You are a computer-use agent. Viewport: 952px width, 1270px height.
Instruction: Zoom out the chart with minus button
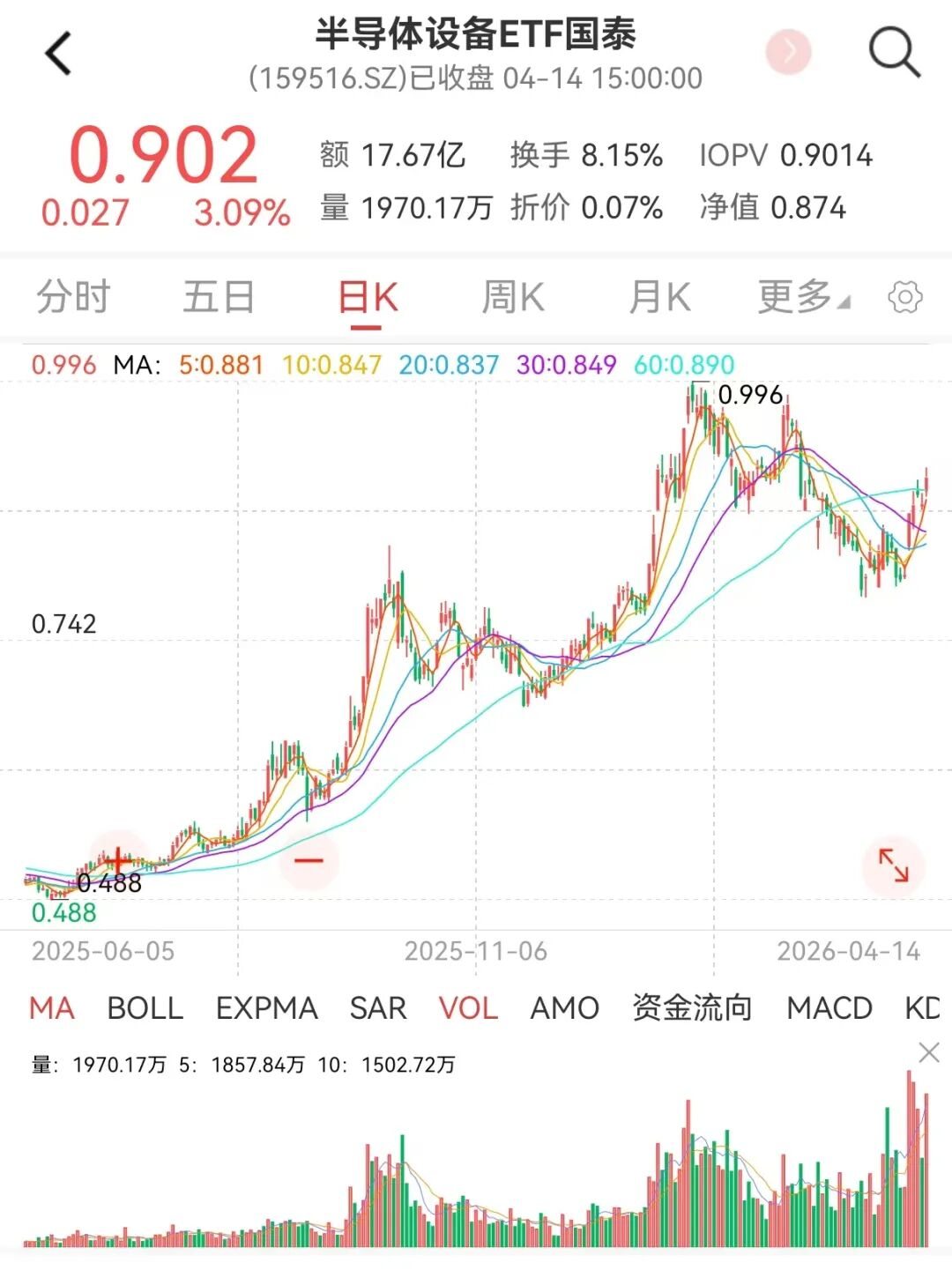(x=309, y=860)
